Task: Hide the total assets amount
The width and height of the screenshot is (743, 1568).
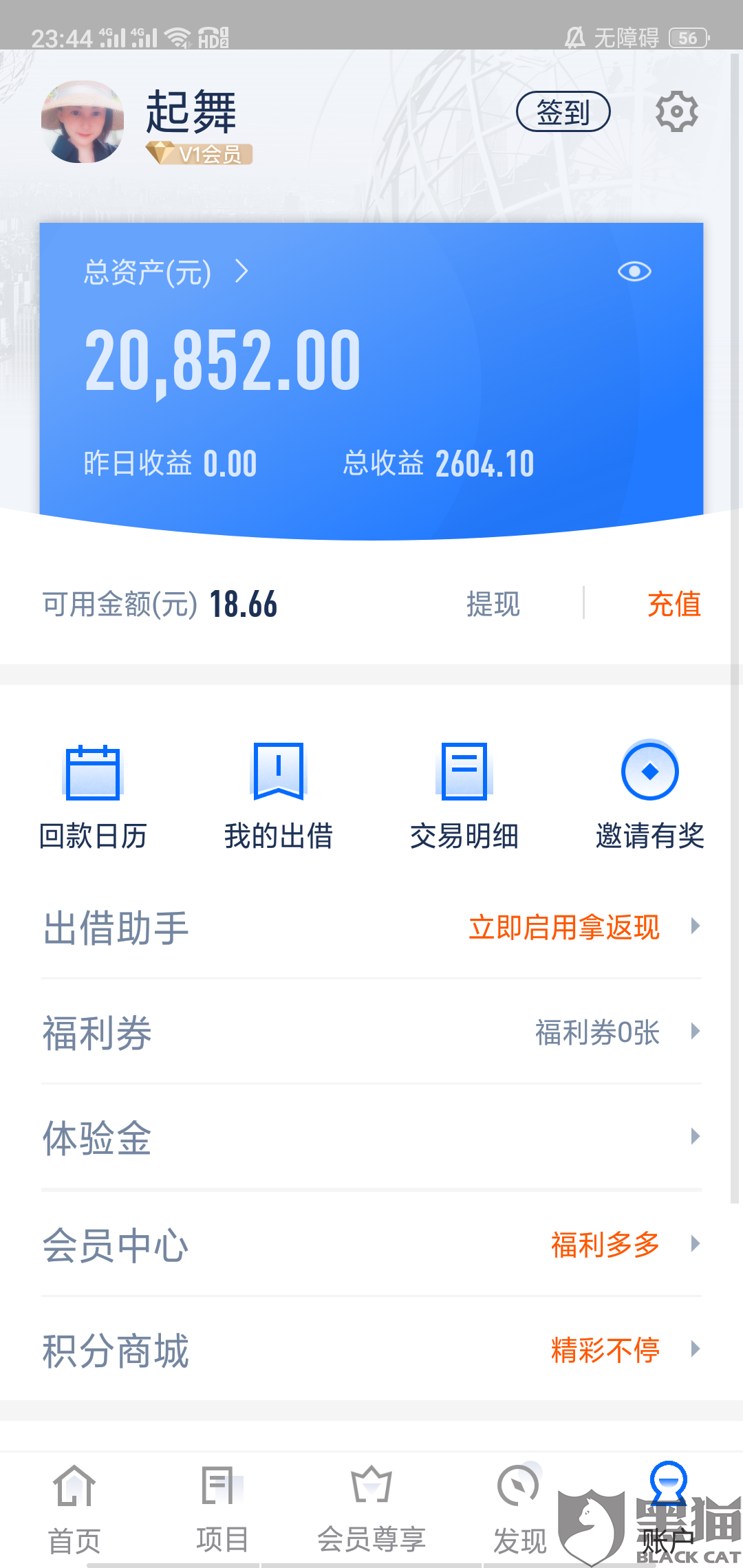Action: (x=634, y=272)
